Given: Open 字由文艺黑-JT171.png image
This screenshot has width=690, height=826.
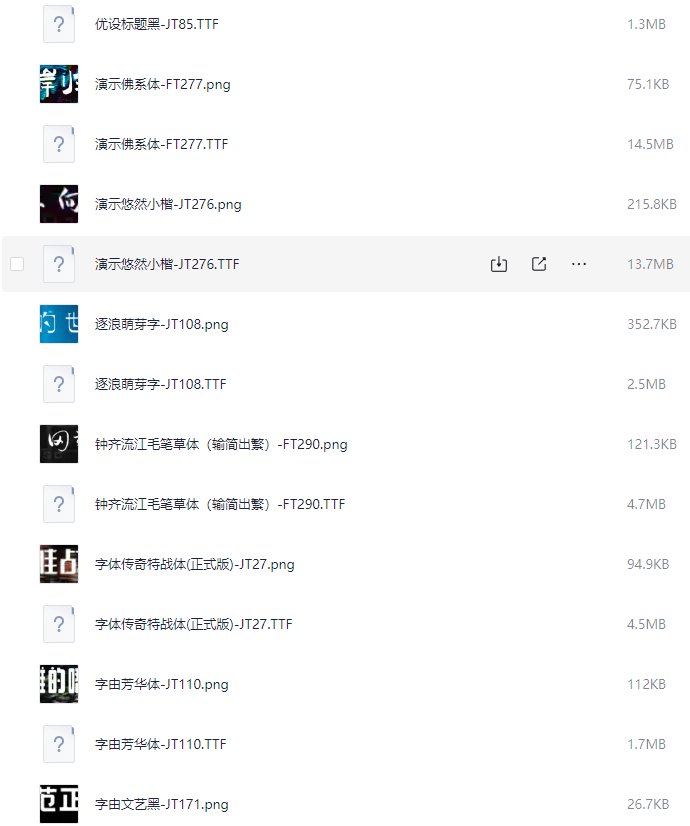Looking at the screenshot, I should (x=161, y=804).
